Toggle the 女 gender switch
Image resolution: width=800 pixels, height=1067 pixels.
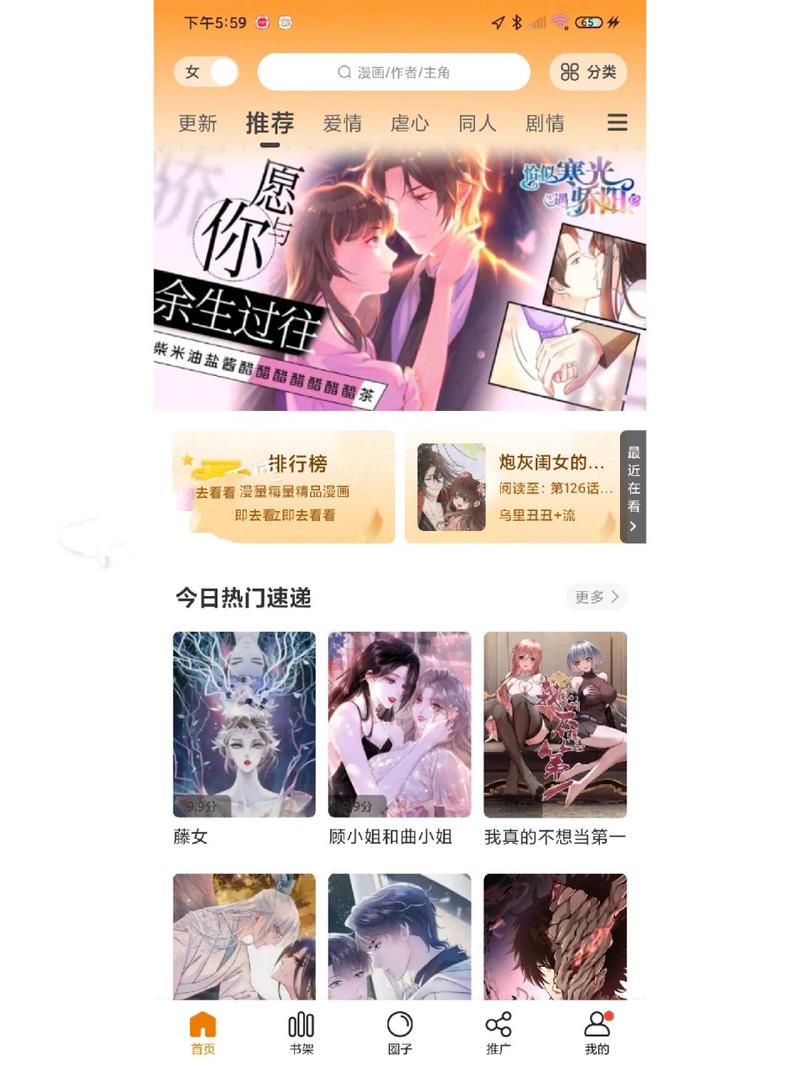coord(206,72)
